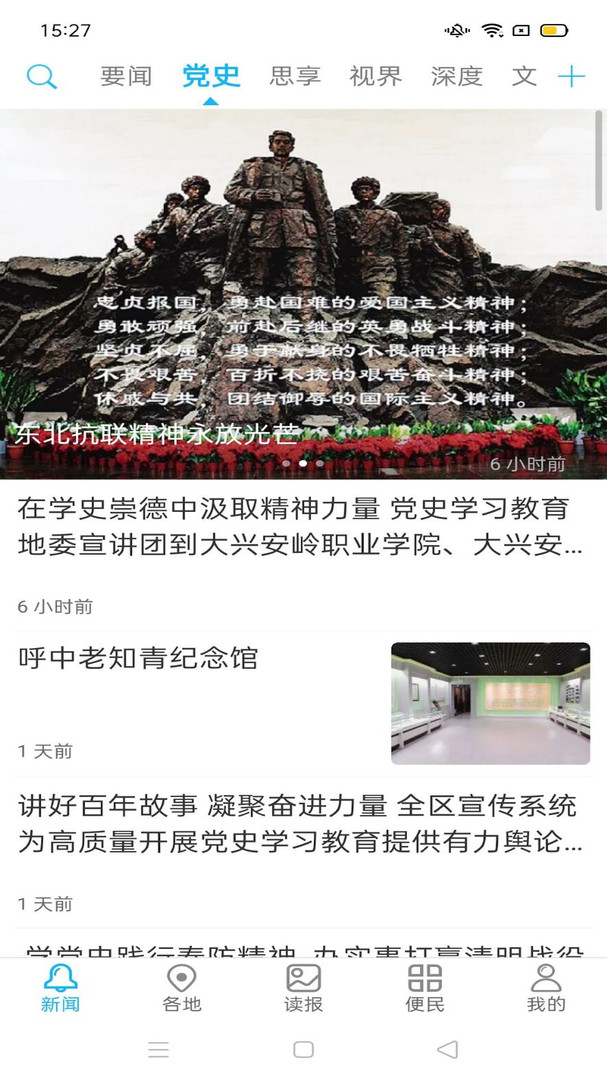
Task: Switch to the 读报 tab
Action: [303, 988]
